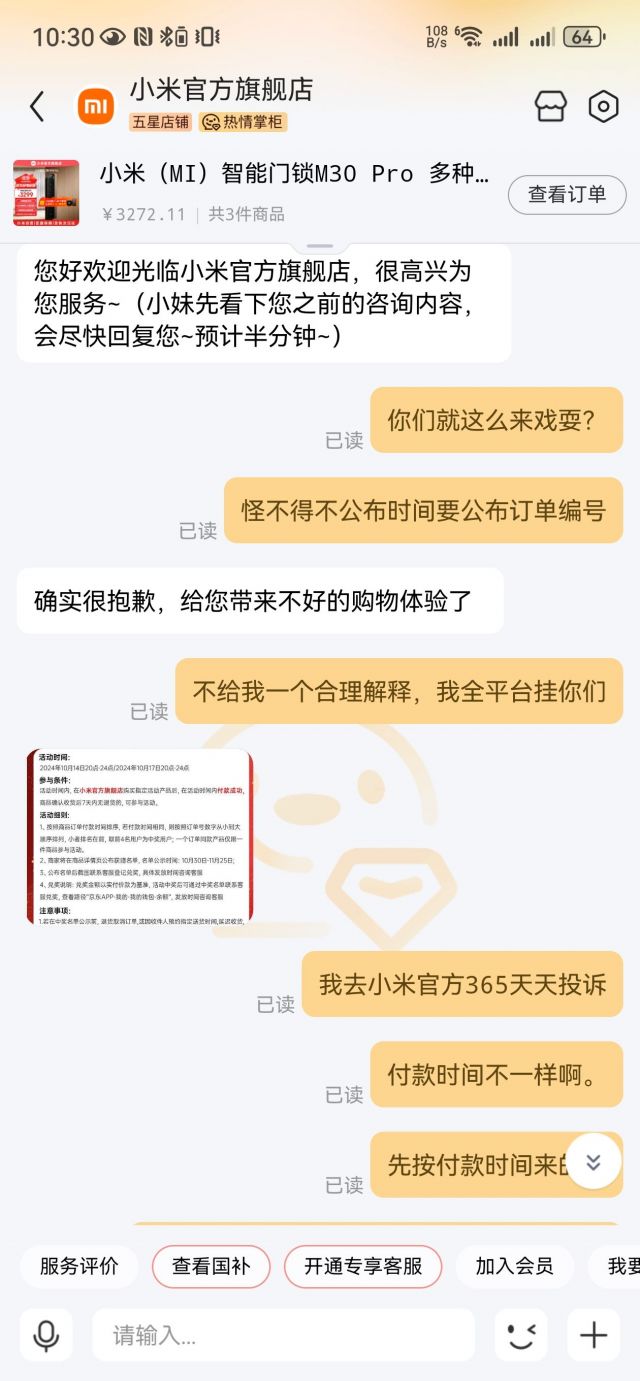The width and height of the screenshot is (640, 1381).
Task: Tap 查看订单 button
Action: [x=566, y=195]
